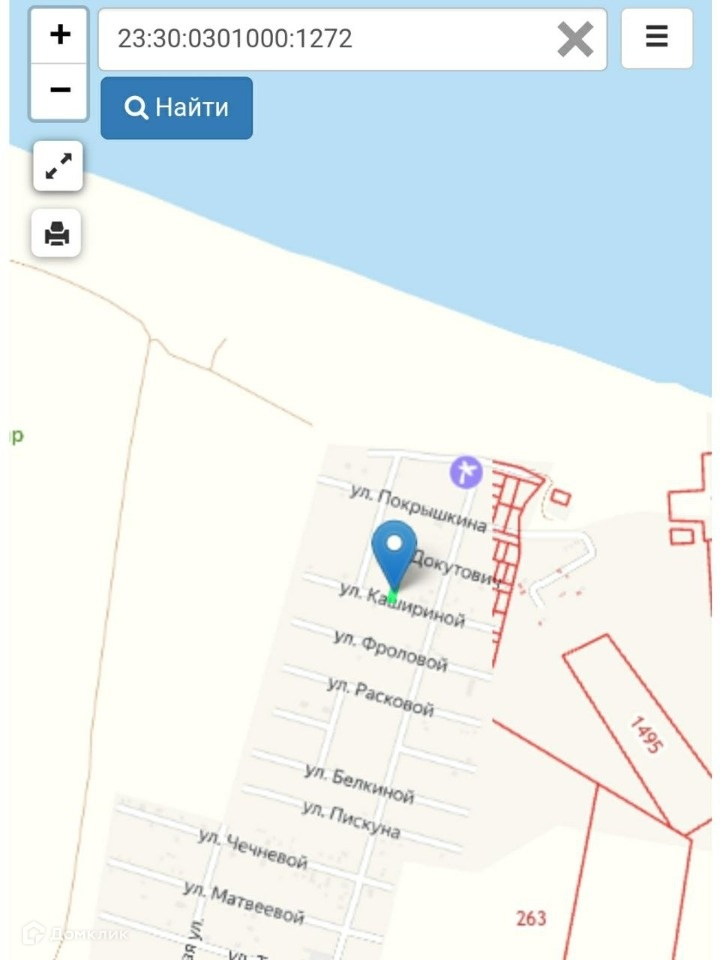Print the current map

click(x=57, y=234)
